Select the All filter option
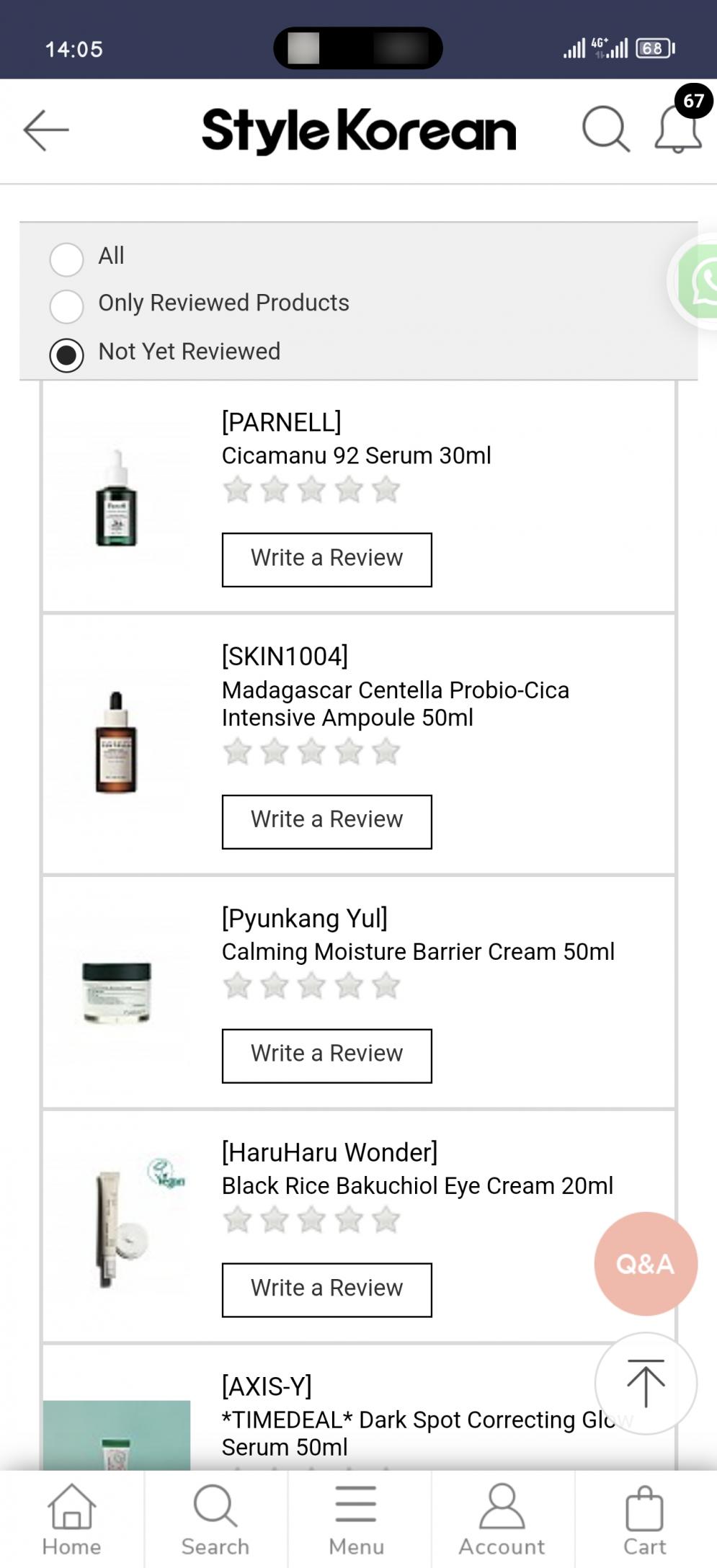This screenshot has height=1568, width=717. [67, 259]
